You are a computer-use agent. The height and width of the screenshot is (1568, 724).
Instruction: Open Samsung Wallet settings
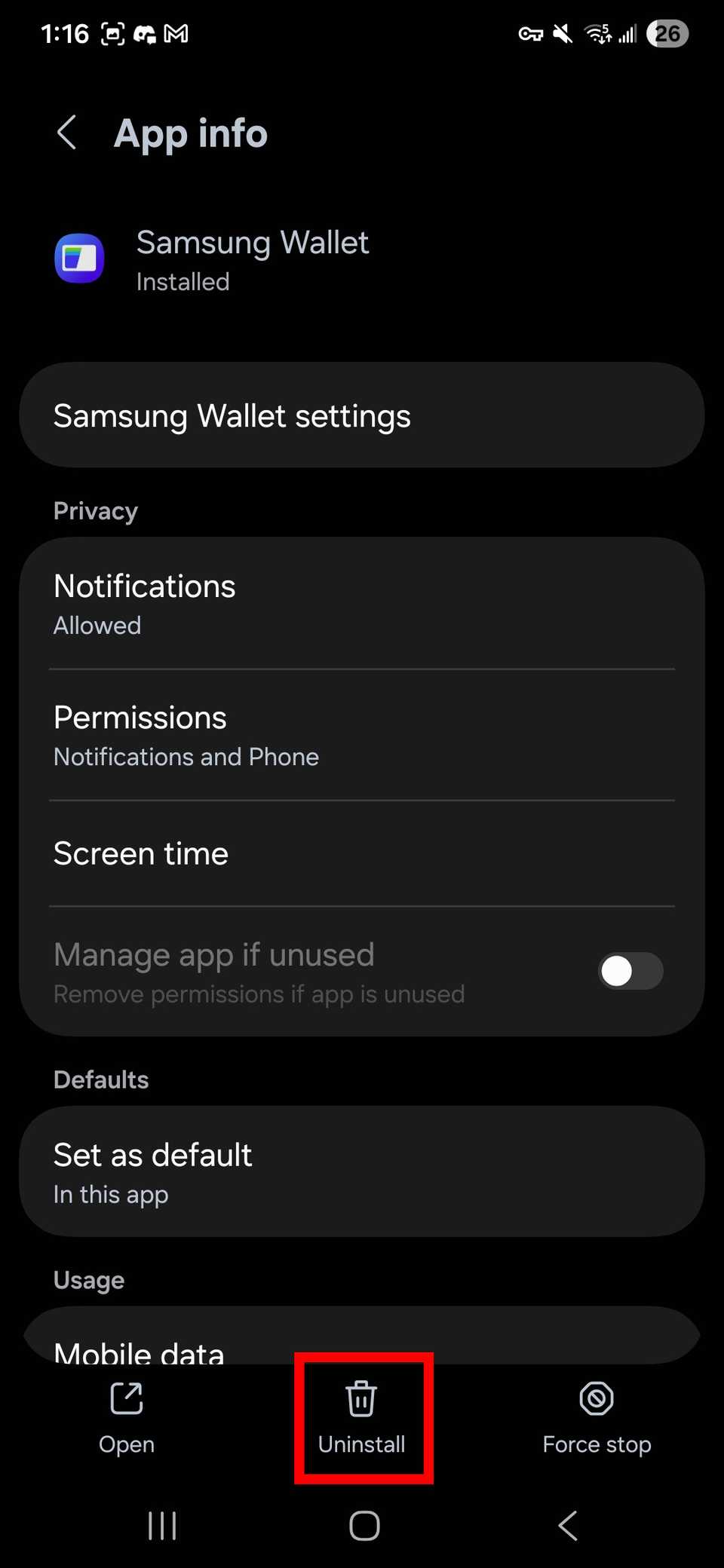point(364,415)
